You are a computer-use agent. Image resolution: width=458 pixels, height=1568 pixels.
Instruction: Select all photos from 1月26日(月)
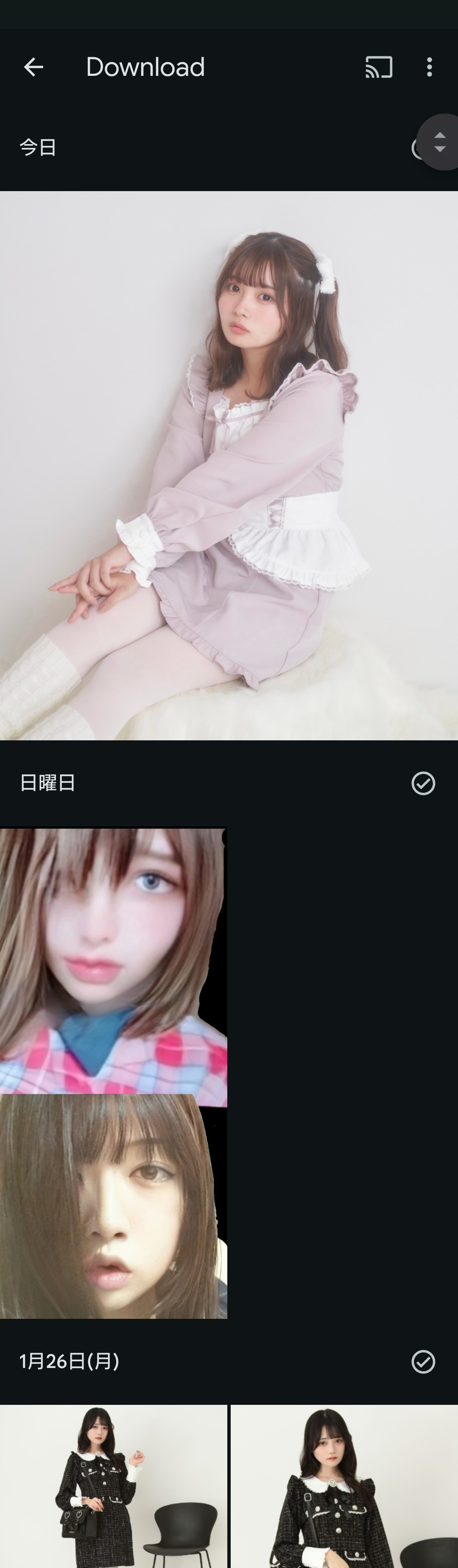point(423,1361)
